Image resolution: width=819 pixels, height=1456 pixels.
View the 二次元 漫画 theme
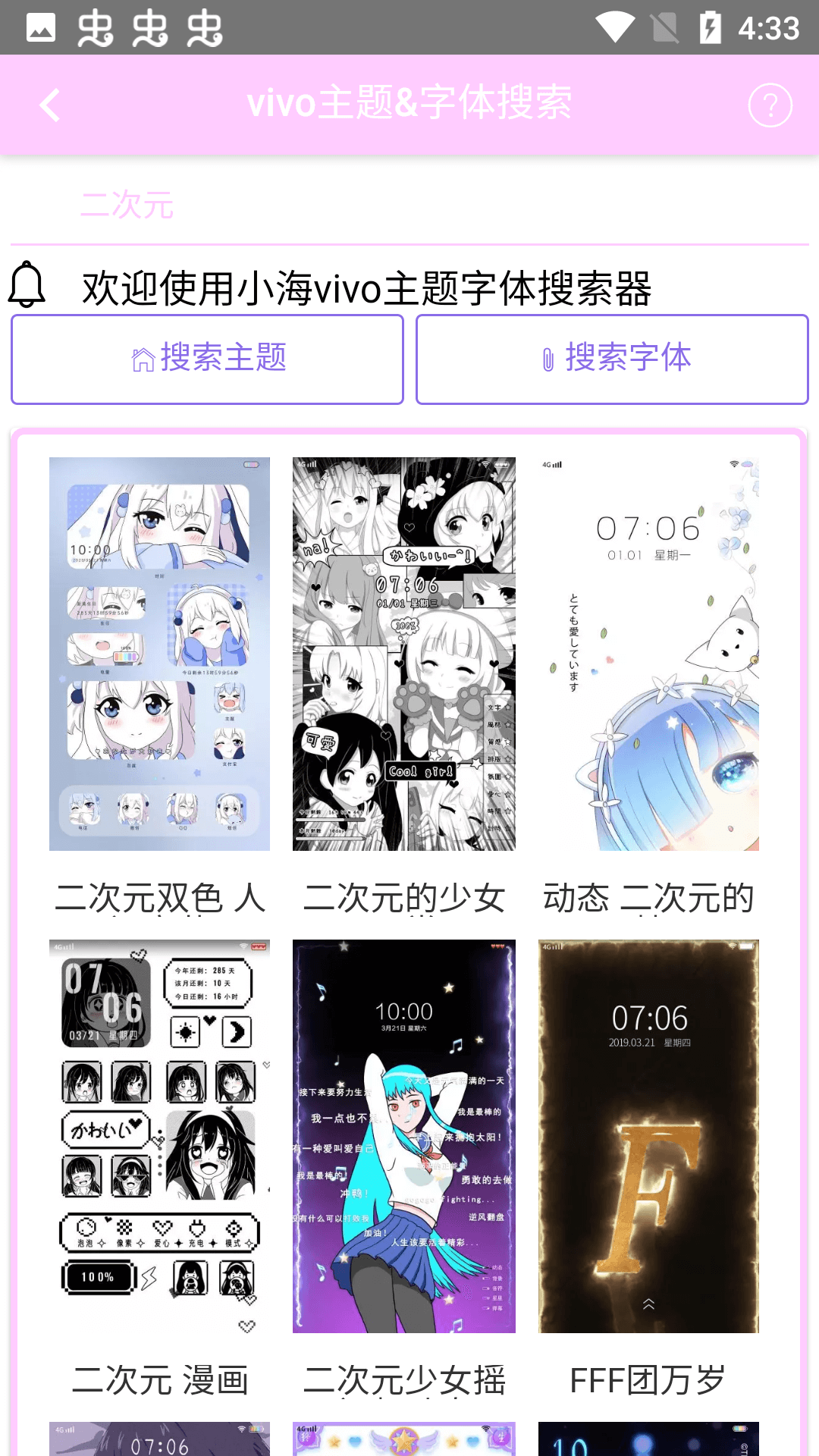[x=159, y=1136]
